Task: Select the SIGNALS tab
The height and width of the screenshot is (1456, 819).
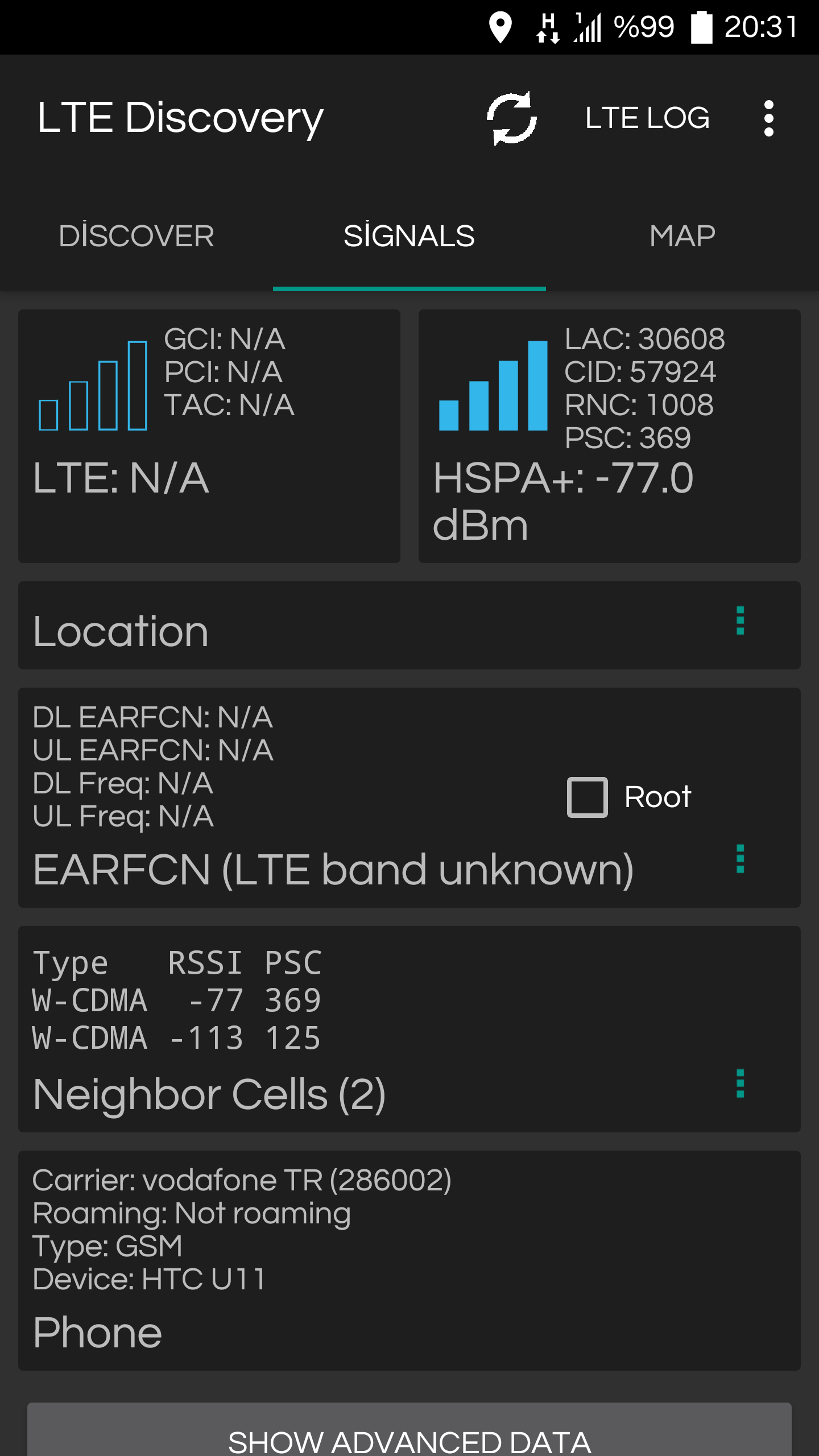Action: 409,236
